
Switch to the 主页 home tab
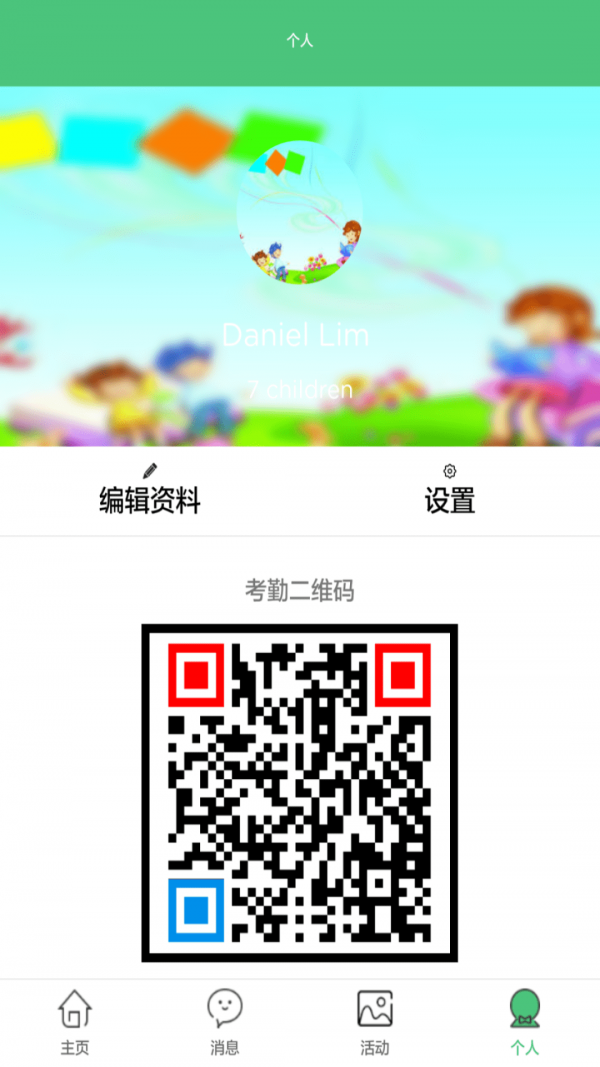pos(75,1022)
